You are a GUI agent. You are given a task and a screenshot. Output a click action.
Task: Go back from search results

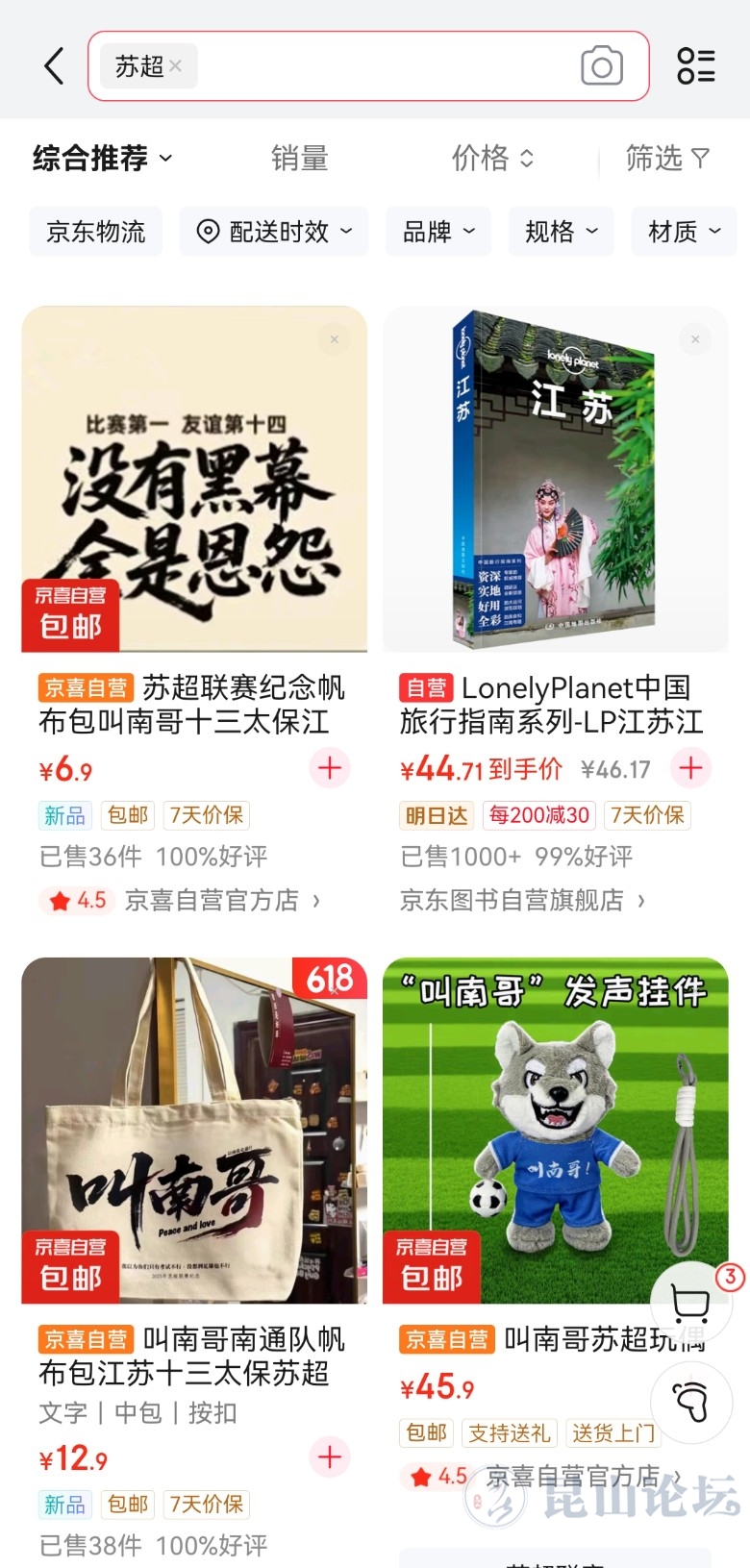point(54,66)
